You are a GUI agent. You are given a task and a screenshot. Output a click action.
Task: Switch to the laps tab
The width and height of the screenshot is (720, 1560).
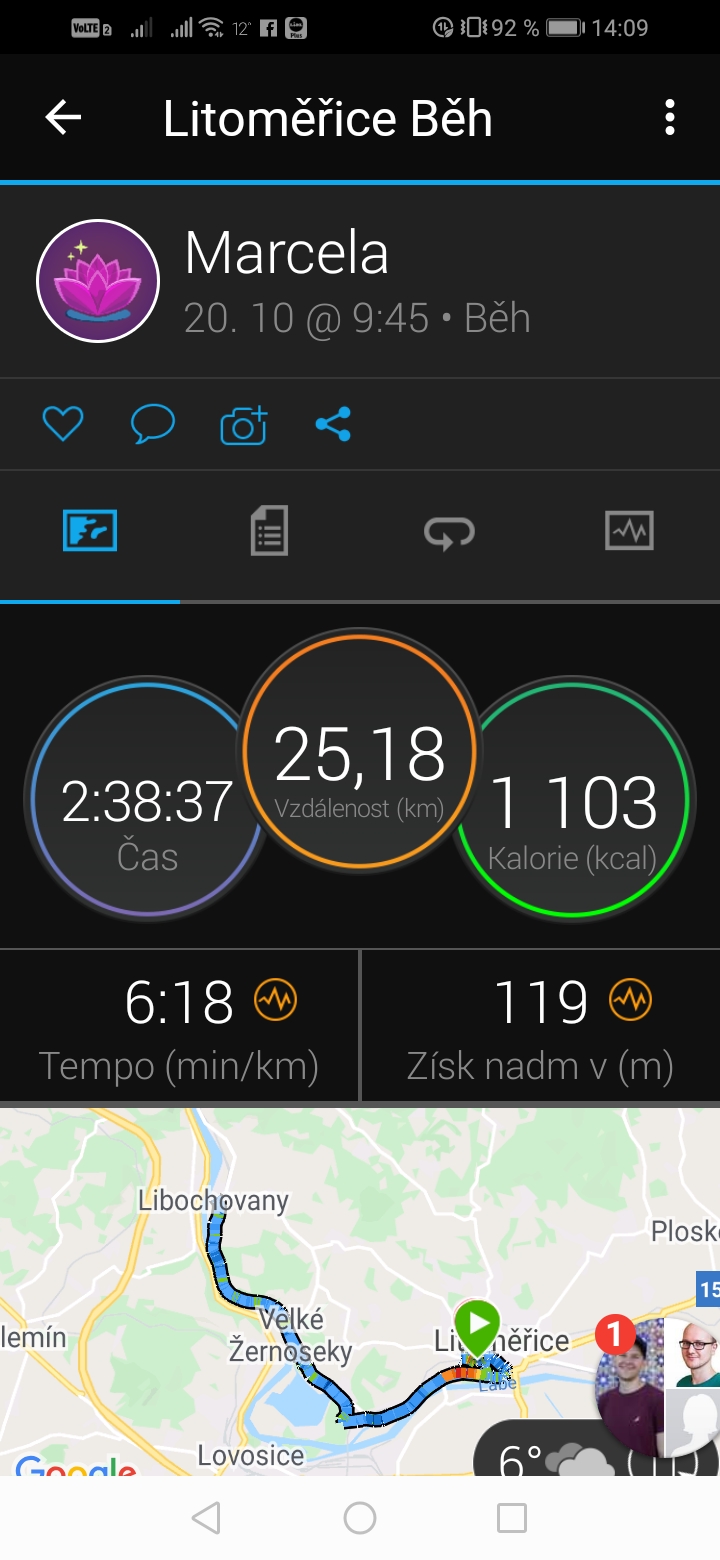tap(449, 532)
